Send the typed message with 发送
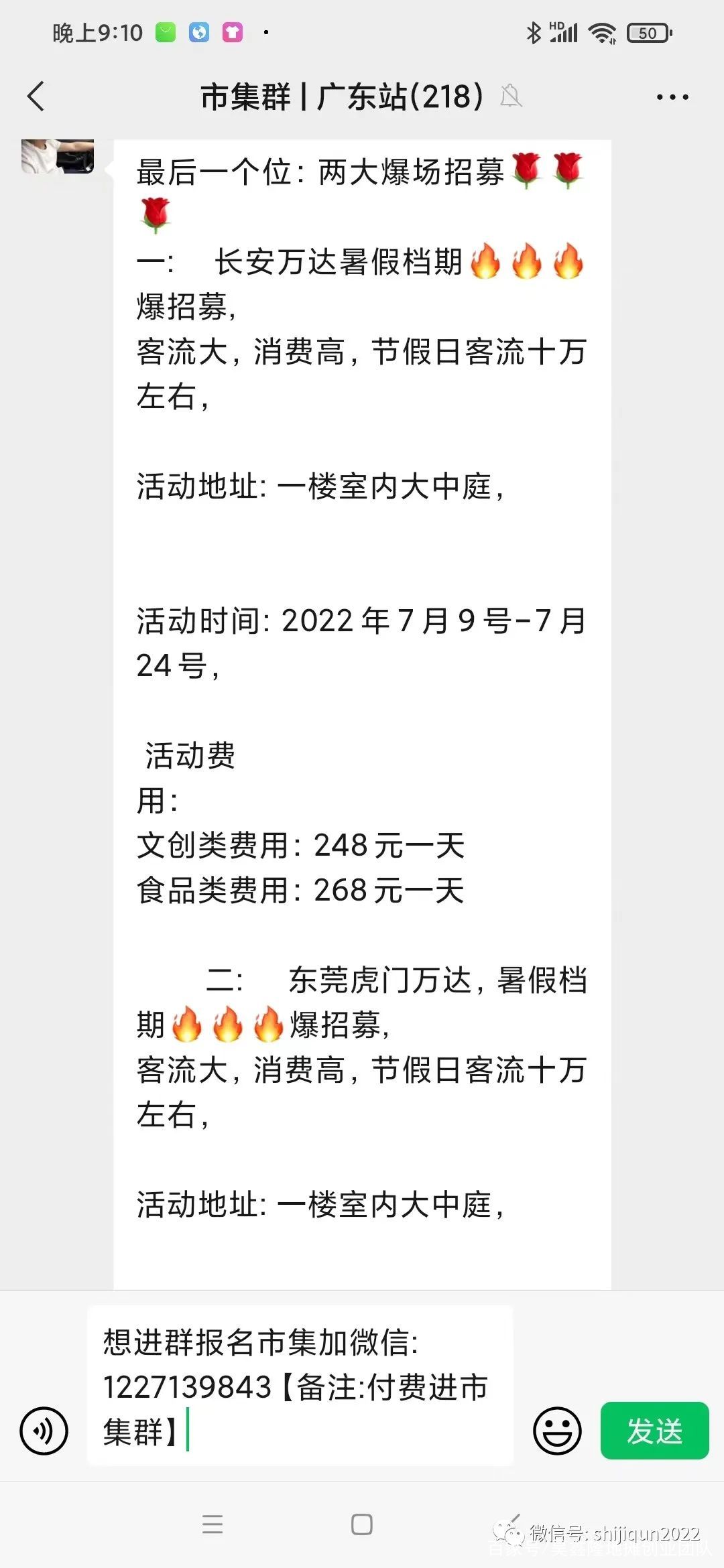Viewport: 724px width, 1568px height. pos(654,1431)
